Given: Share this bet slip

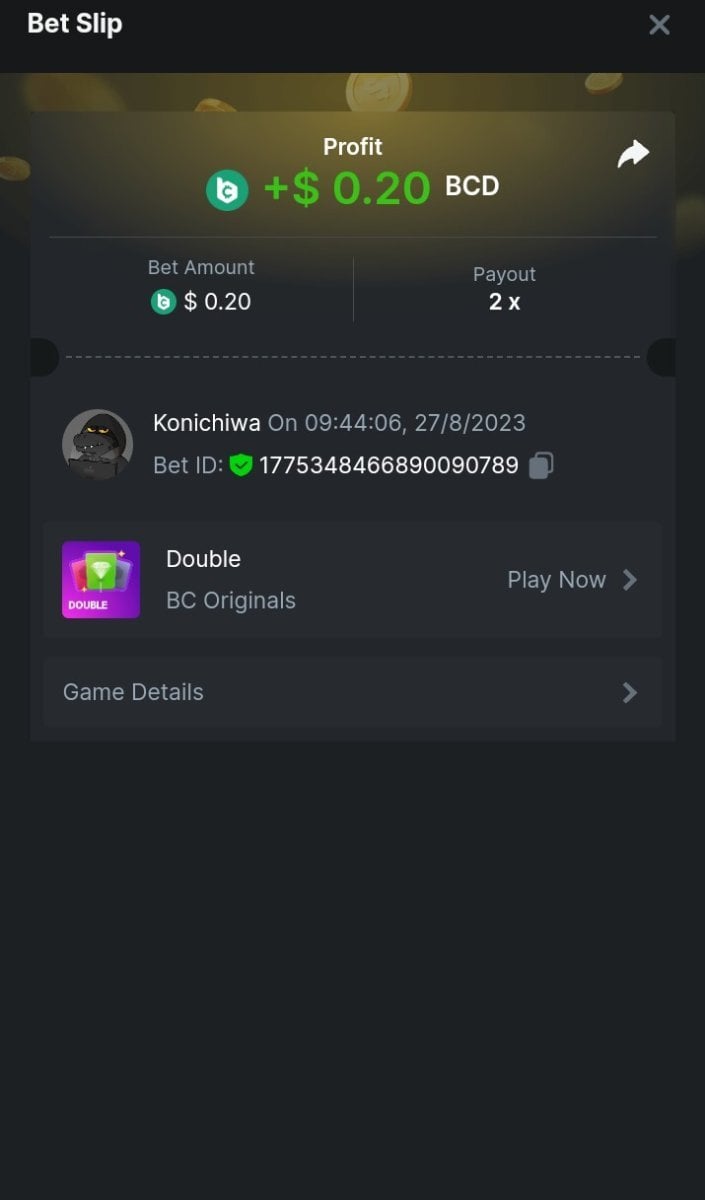Looking at the screenshot, I should 633,154.
